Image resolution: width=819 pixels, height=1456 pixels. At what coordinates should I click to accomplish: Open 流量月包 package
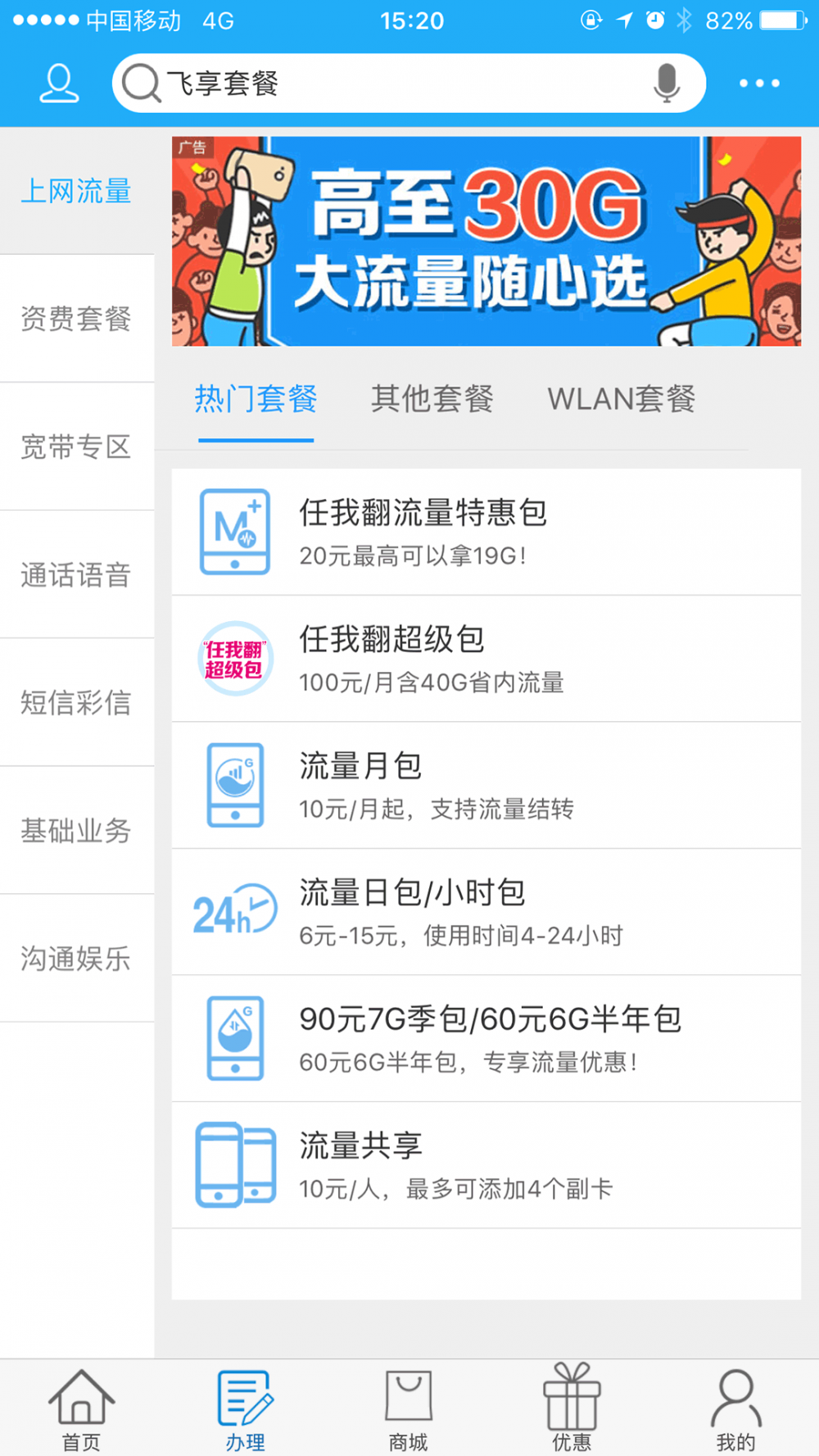pyautogui.click(x=486, y=785)
